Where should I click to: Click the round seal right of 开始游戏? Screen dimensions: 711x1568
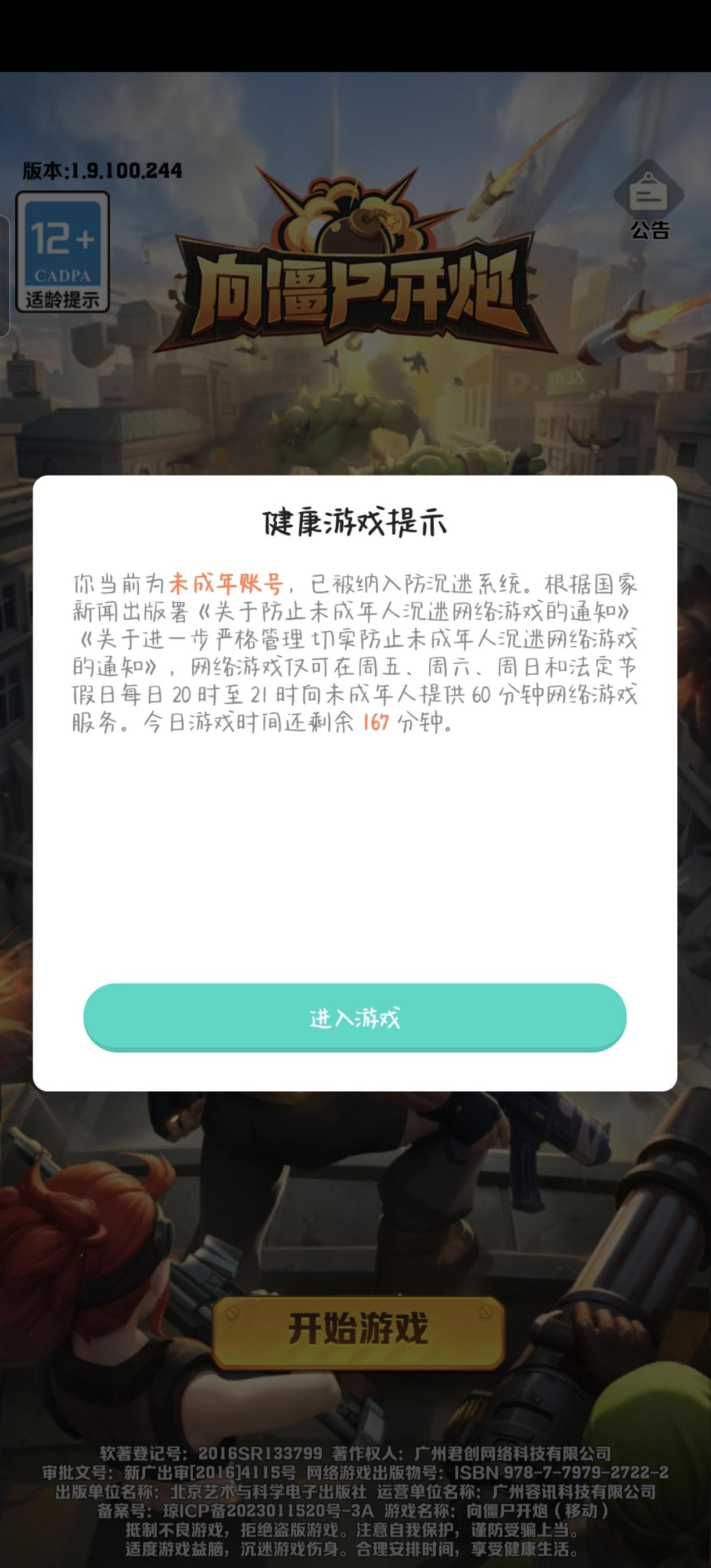click(x=484, y=1312)
